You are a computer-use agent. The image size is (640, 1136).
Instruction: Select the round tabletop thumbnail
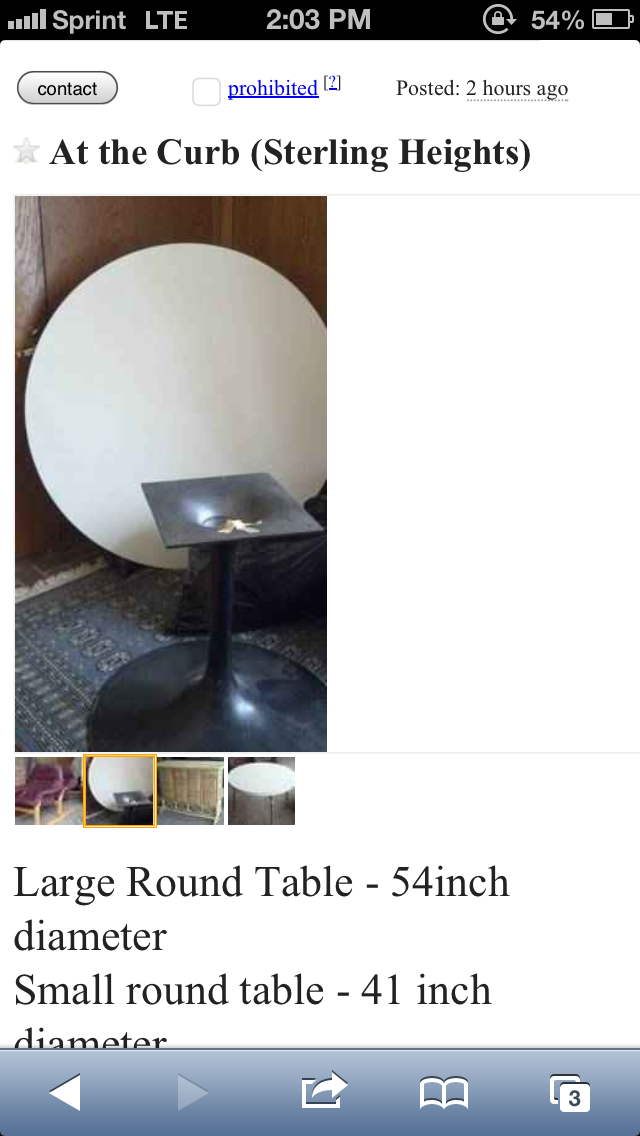[261, 790]
